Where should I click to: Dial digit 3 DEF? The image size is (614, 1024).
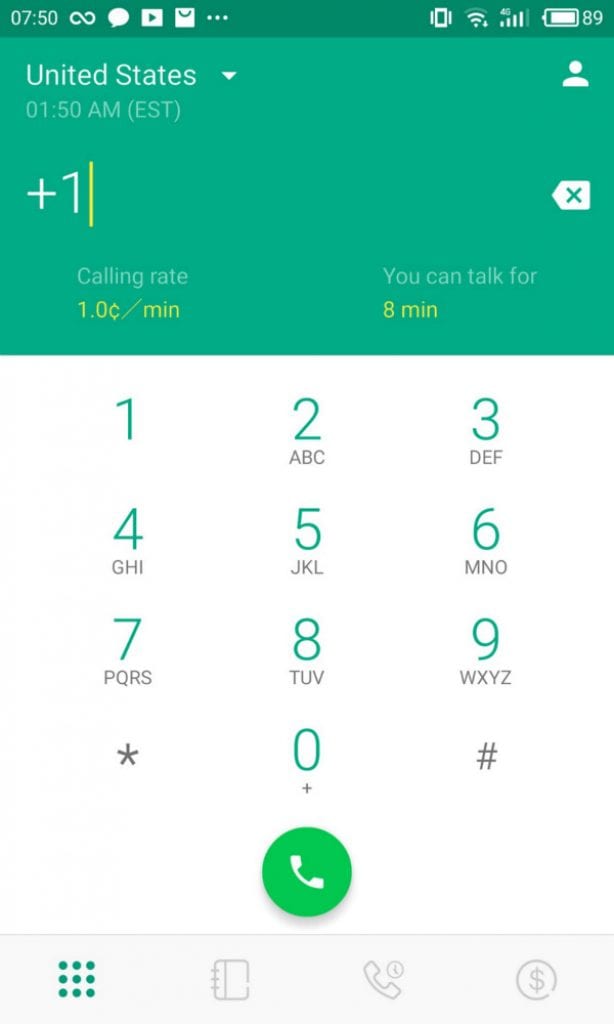pos(486,430)
